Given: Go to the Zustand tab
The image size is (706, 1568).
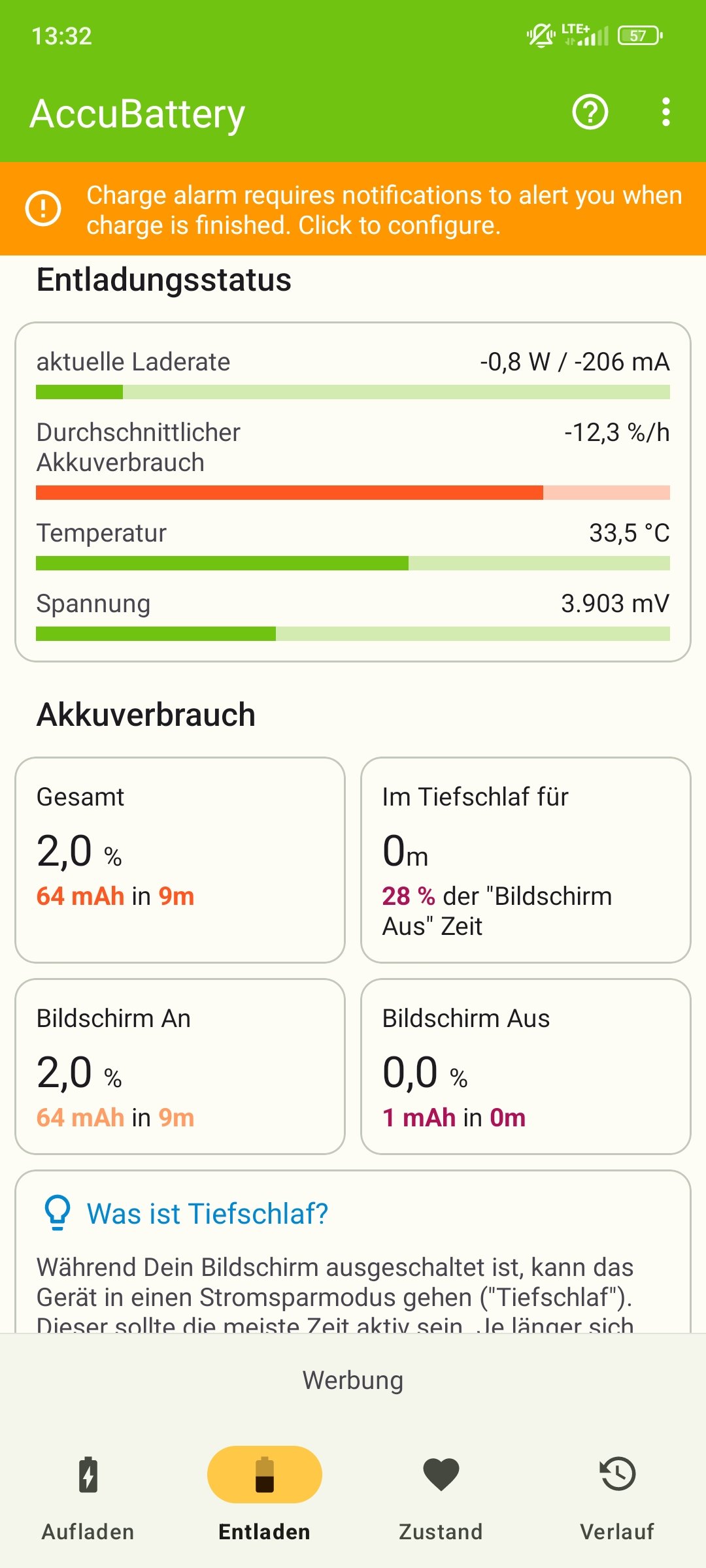Looking at the screenshot, I should [x=441, y=1496].
